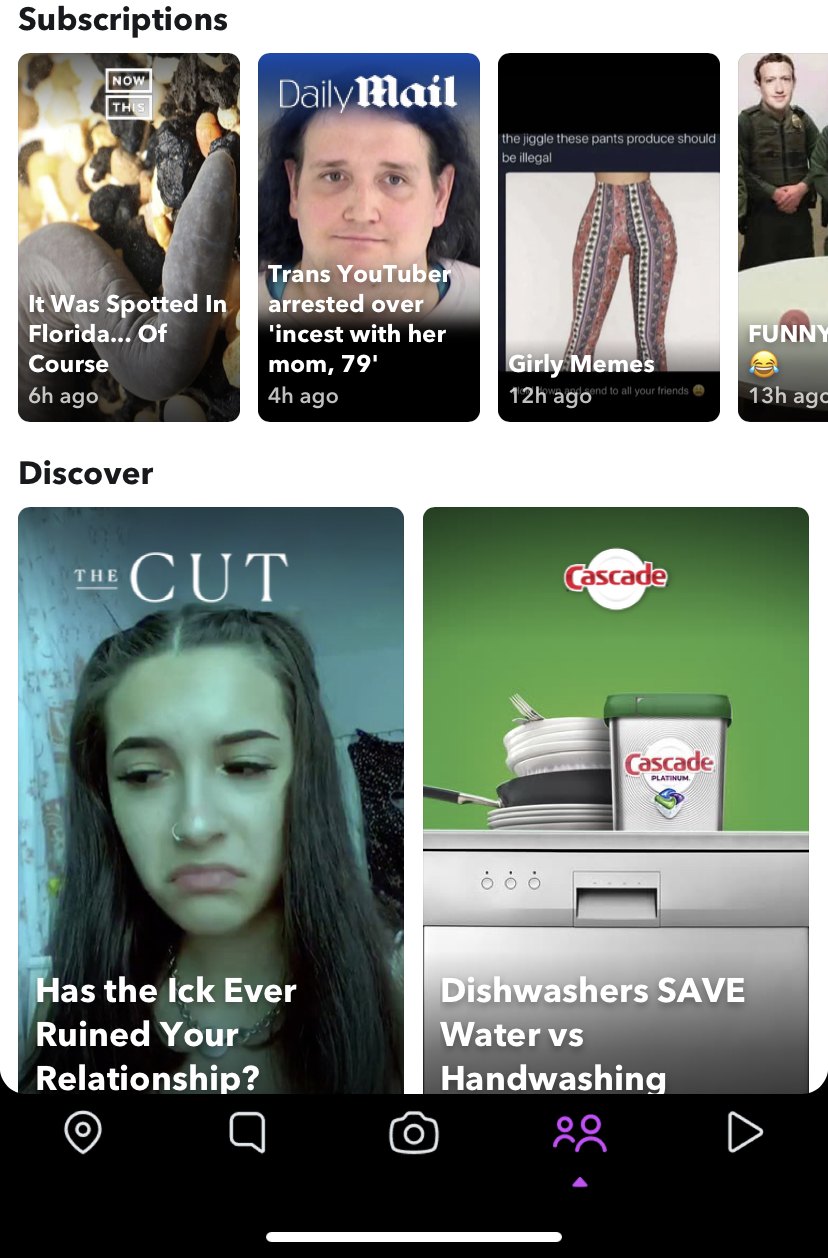828x1258 pixels.
Task: Open the NowThis Florida story
Action: 129,237
